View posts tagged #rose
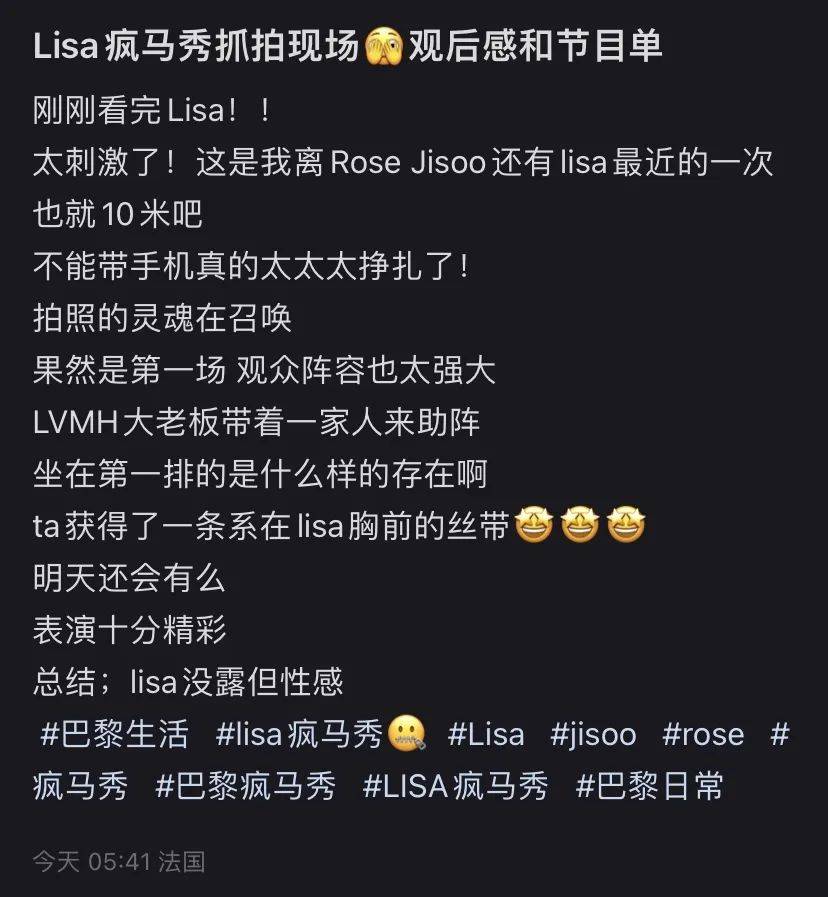828x897 pixels. point(703,735)
